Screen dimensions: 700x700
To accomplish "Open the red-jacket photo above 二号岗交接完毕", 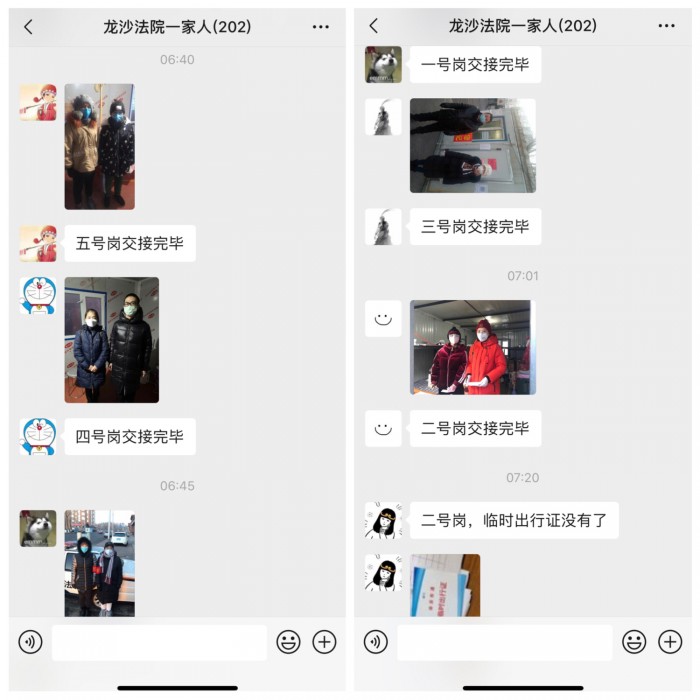I will [472, 347].
